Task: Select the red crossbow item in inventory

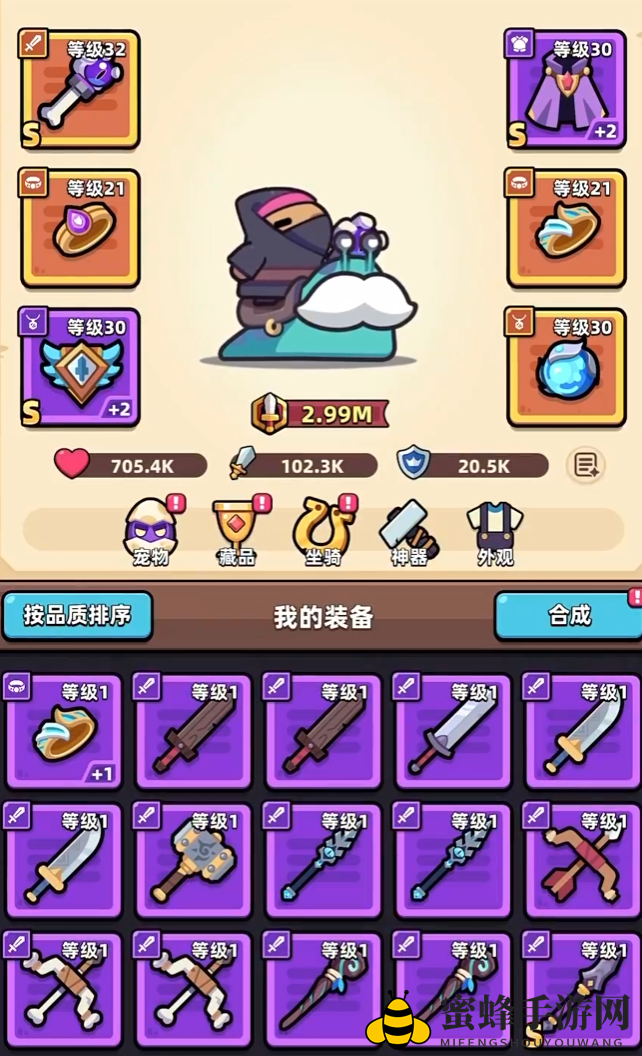Action: pyautogui.click(x=582, y=861)
